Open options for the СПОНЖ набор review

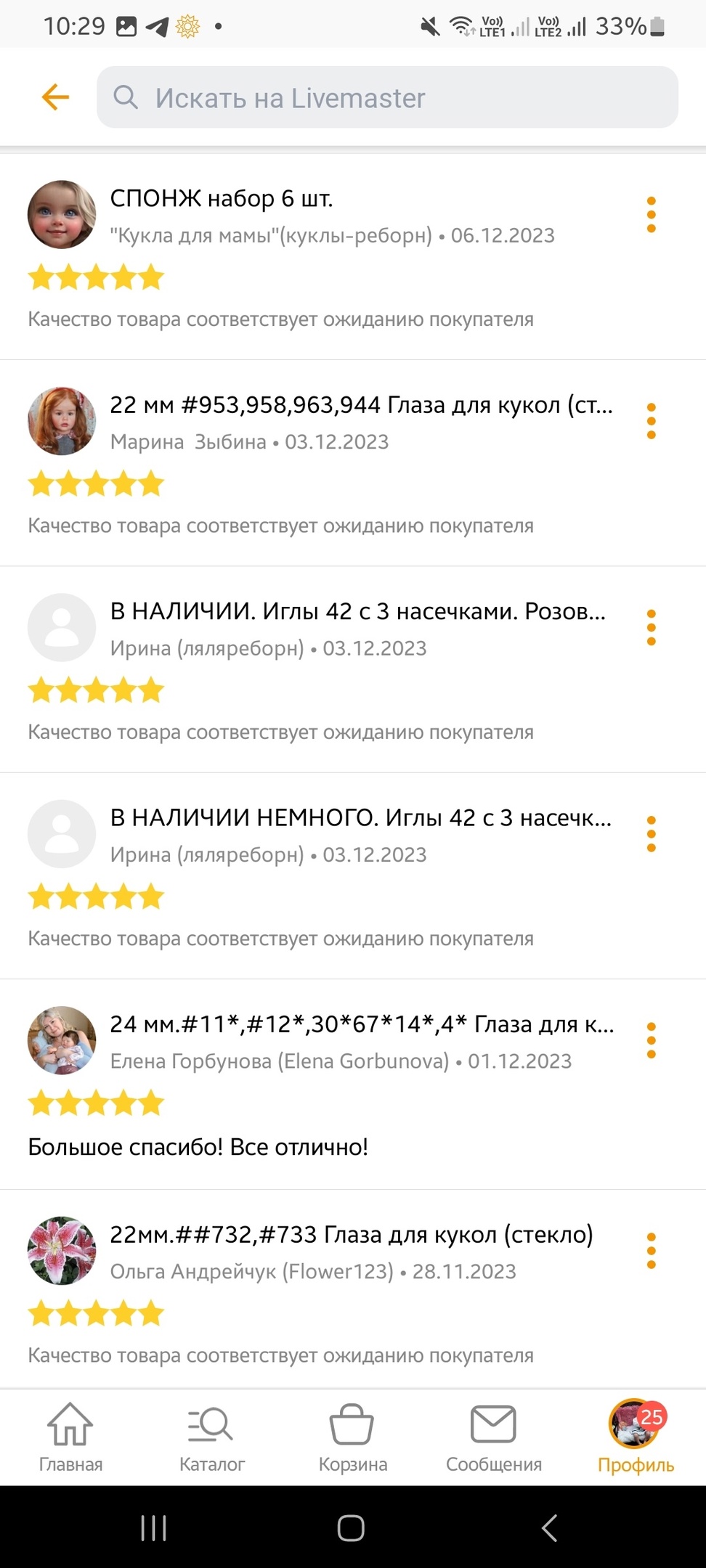[651, 215]
